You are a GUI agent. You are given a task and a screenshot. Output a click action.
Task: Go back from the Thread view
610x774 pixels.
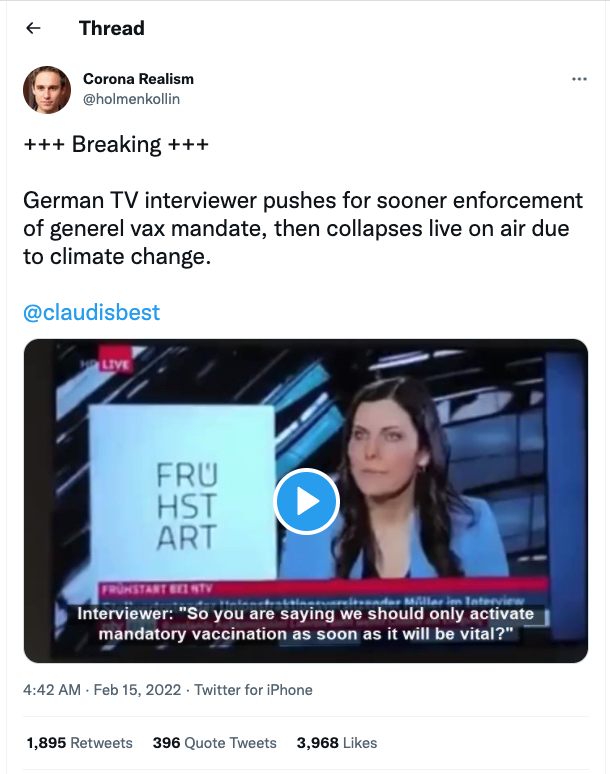33,28
